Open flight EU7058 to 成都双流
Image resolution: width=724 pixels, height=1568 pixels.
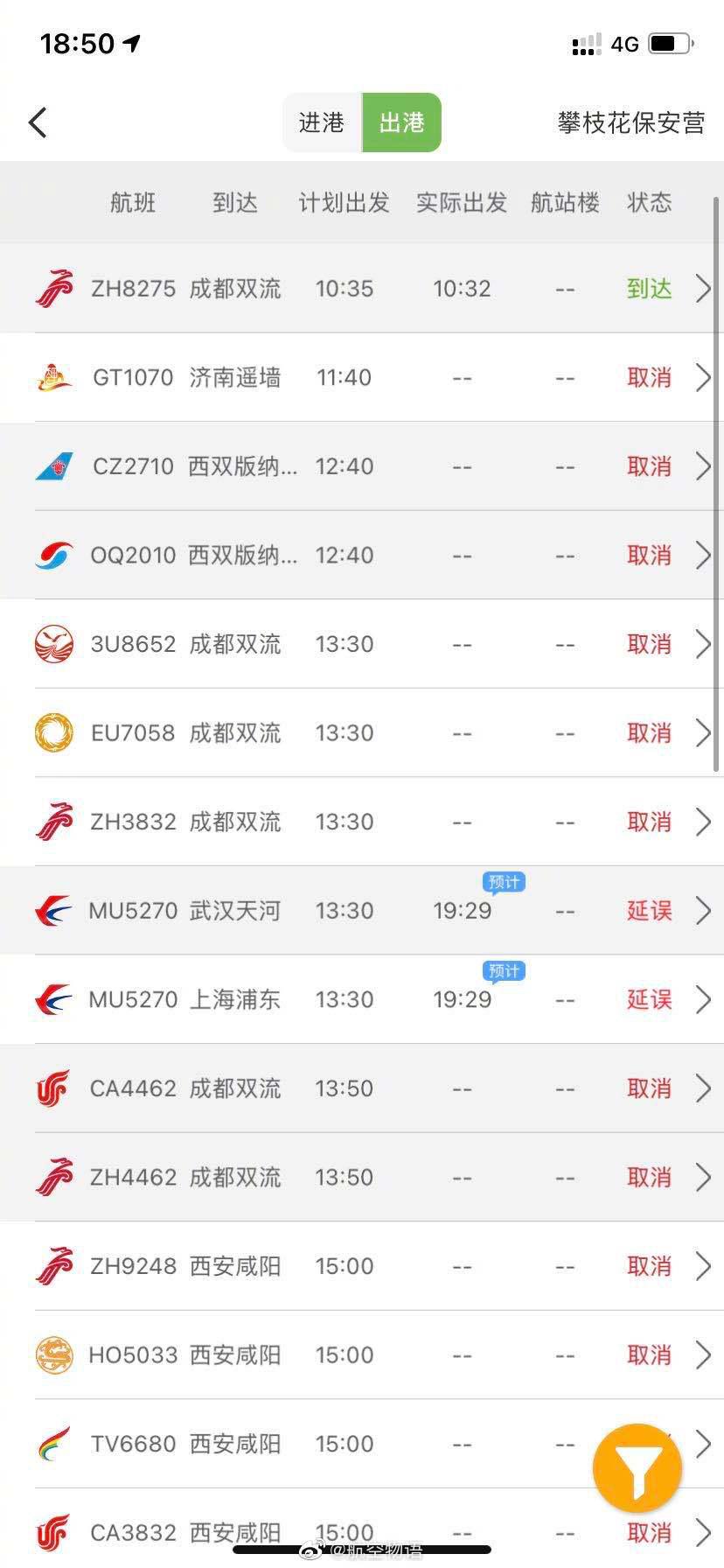click(x=362, y=733)
